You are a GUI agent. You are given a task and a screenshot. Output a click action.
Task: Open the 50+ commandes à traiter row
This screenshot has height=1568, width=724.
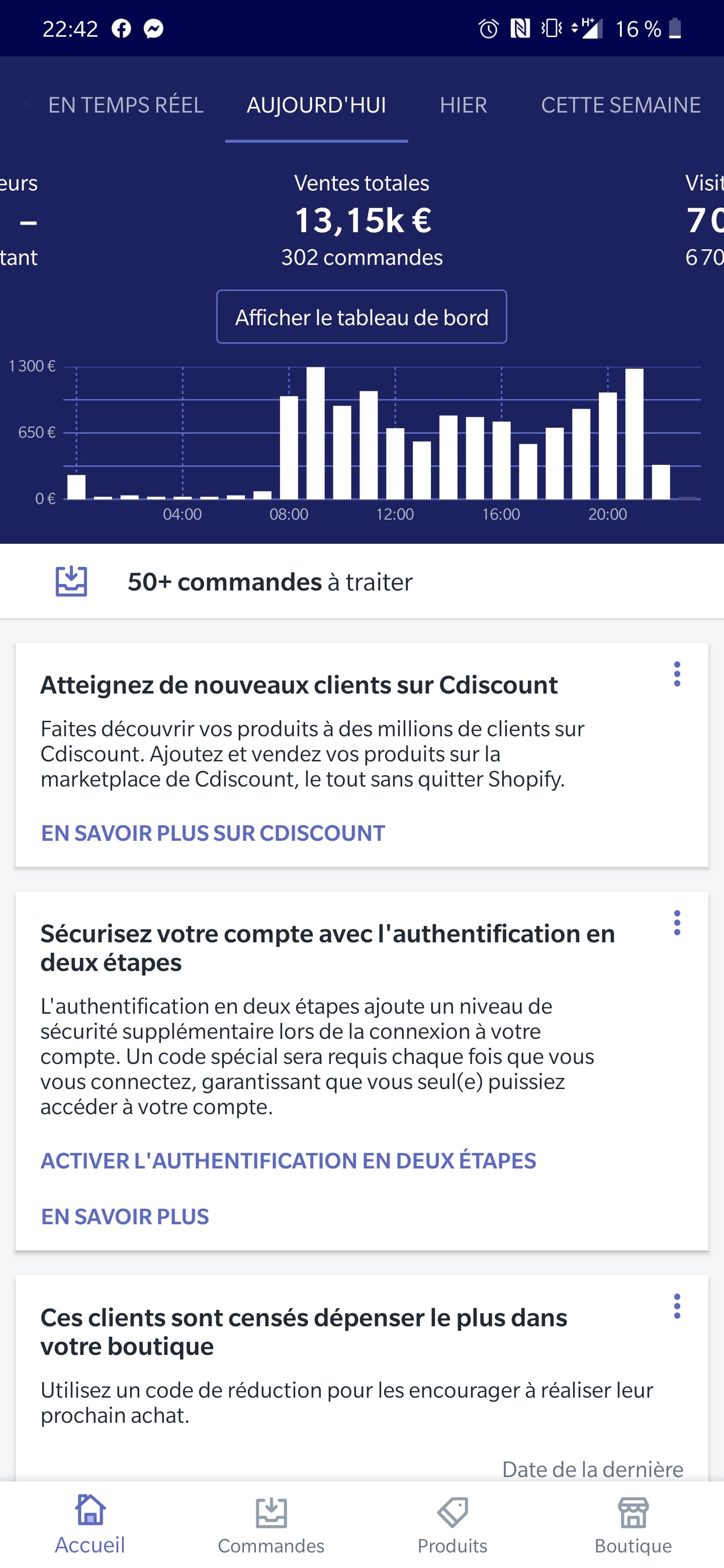(x=361, y=581)
